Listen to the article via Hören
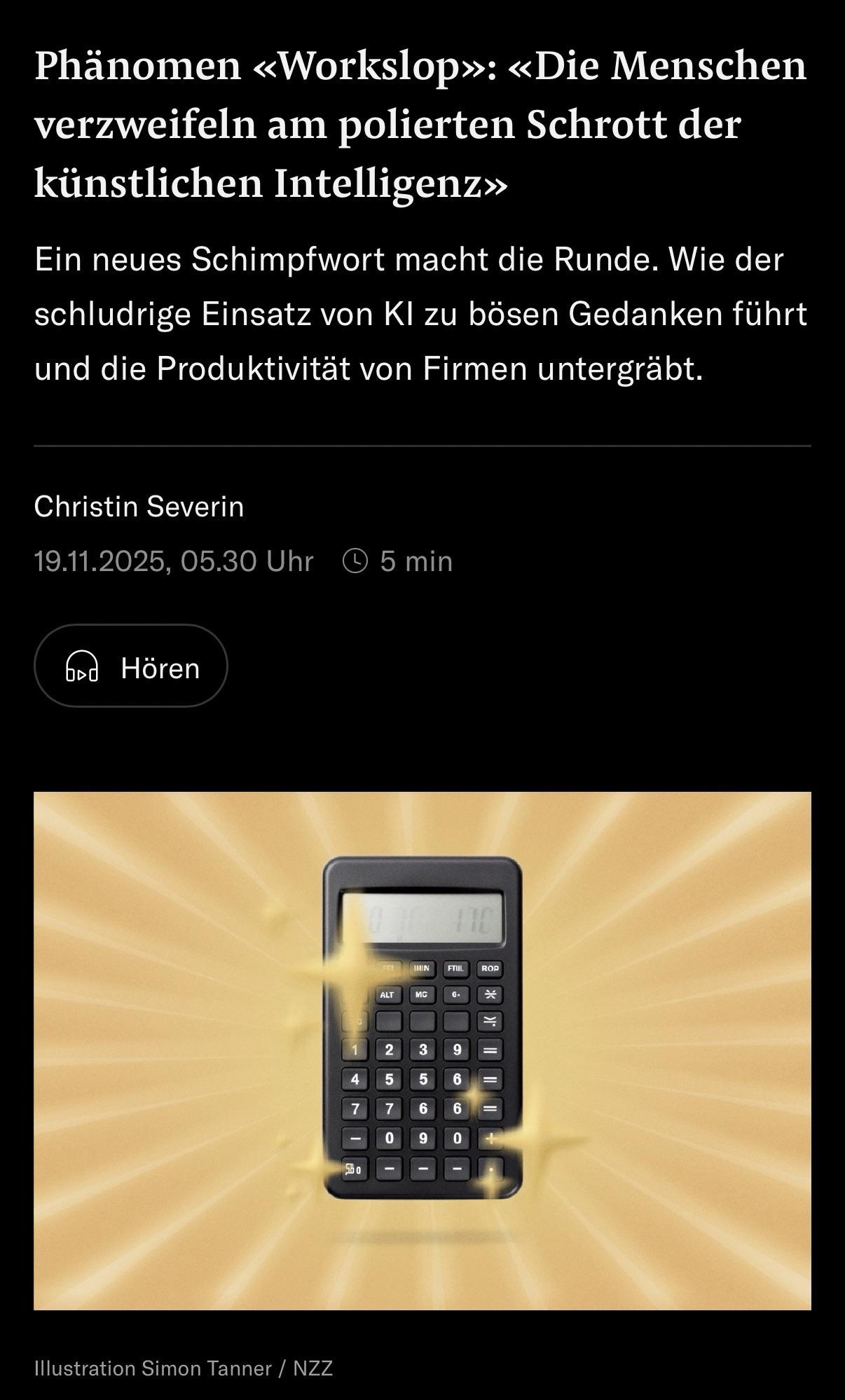845x1400 pixels. [x=131, y=666]
